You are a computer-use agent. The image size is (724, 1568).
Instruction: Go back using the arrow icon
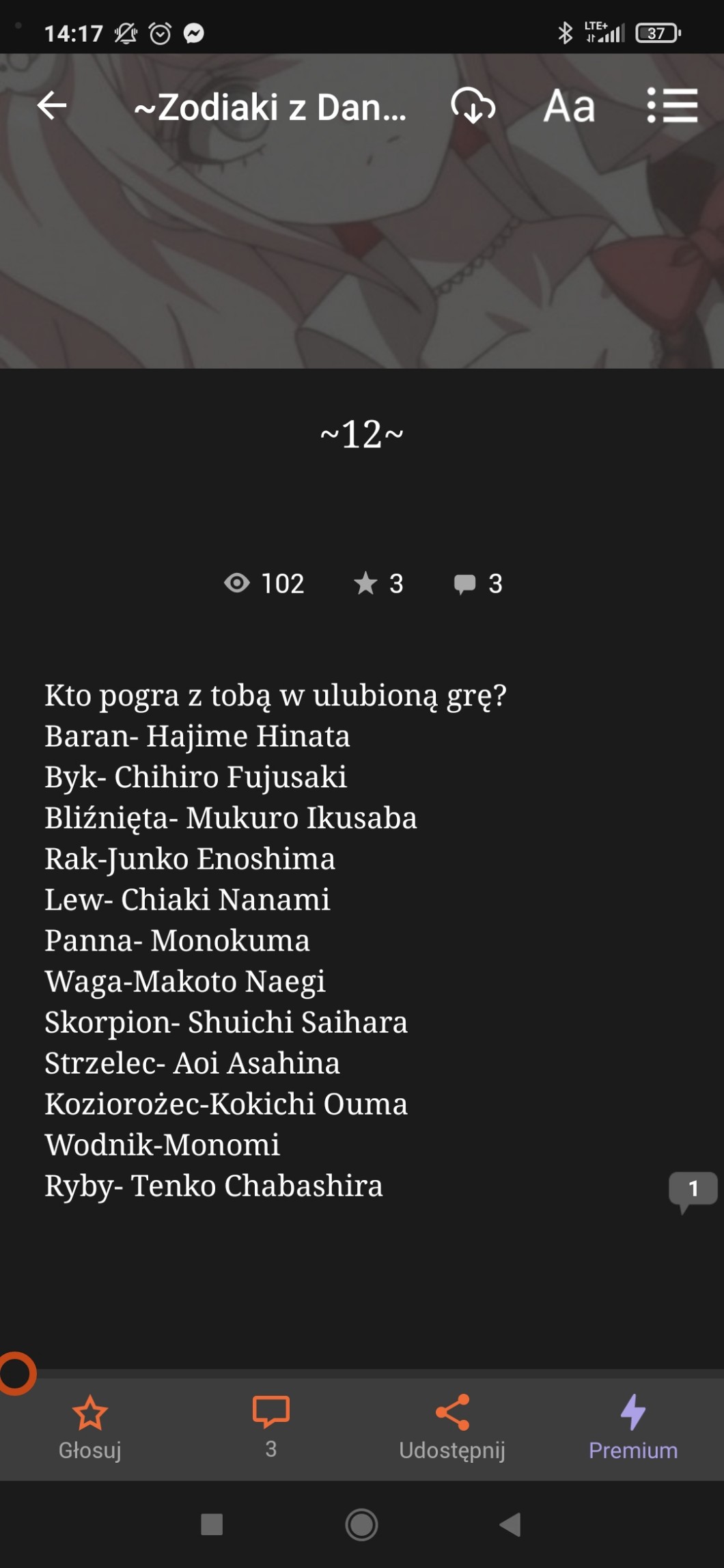pos(52,106)
